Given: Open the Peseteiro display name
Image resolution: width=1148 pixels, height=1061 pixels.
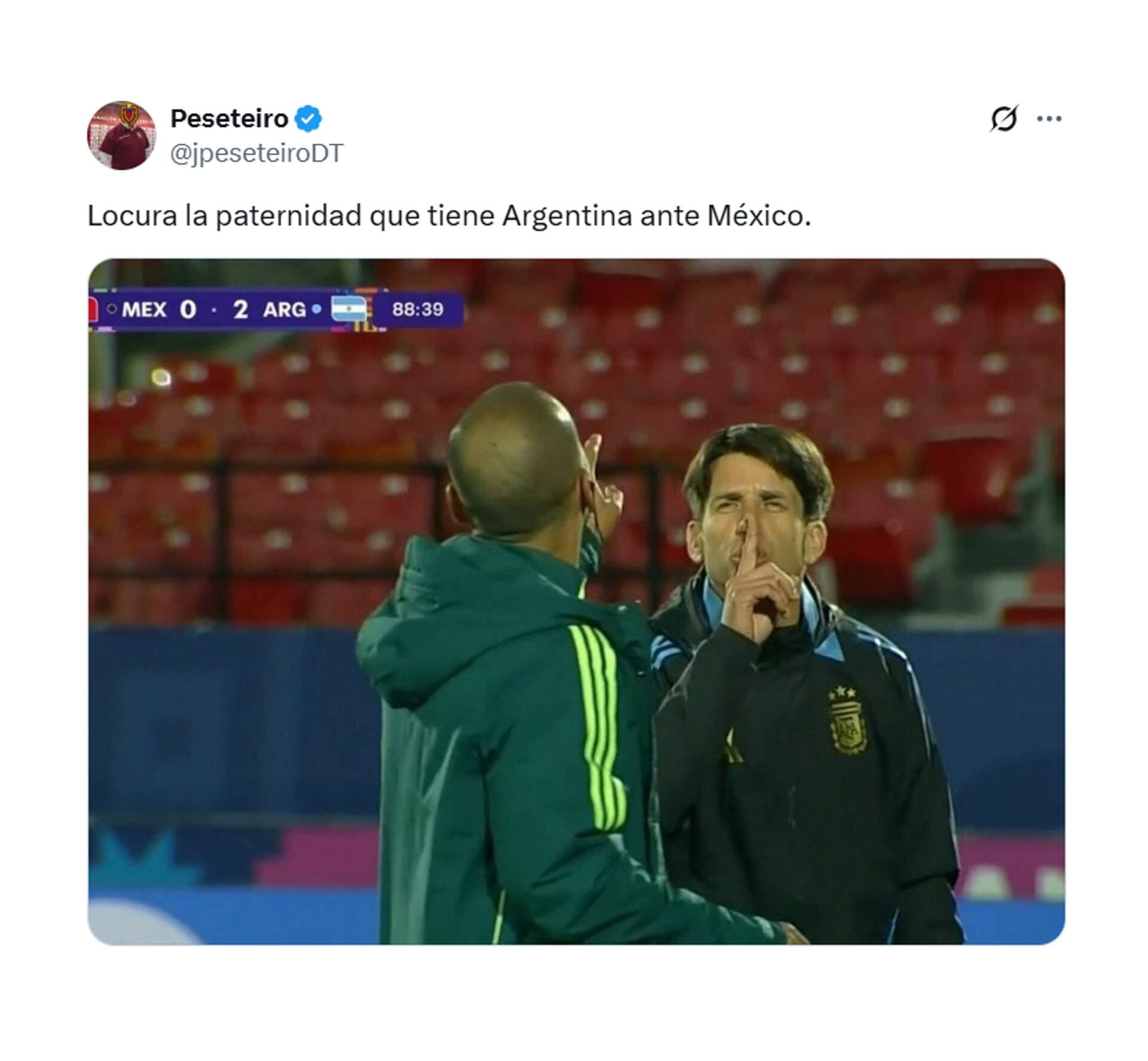Looking at the screenshot, I should click(229, 118).
